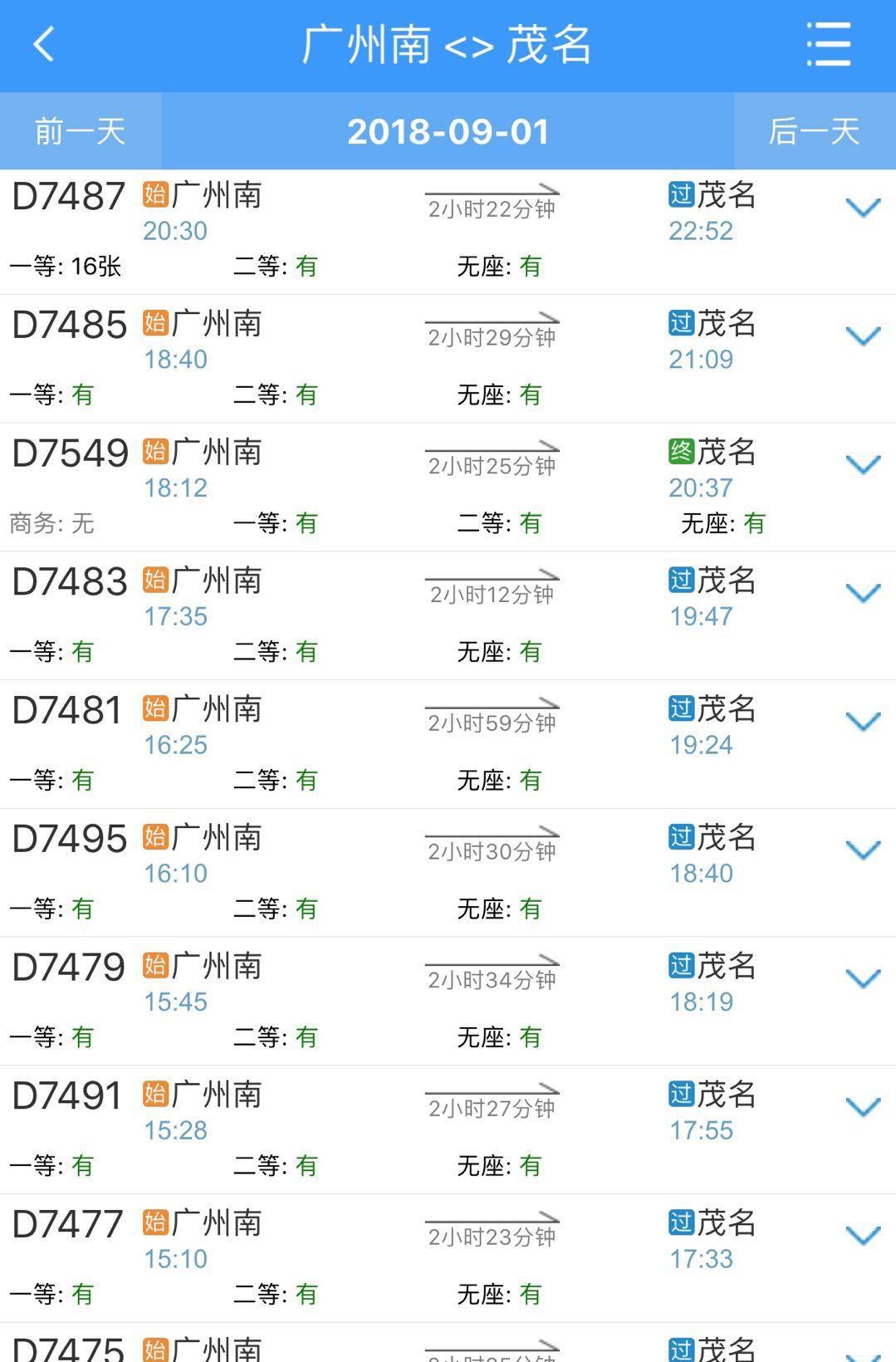Tap the date 2018-09-01 header

click(x=448, y=131)
